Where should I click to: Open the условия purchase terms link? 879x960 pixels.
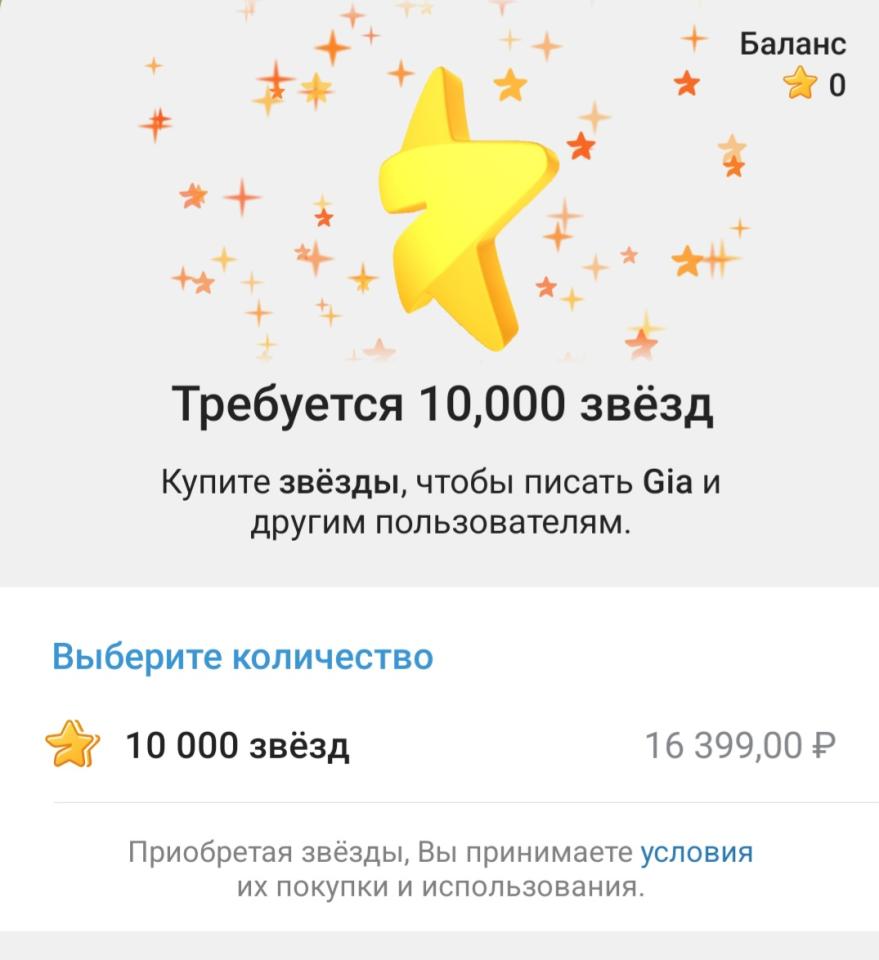(x=696, y=853)
